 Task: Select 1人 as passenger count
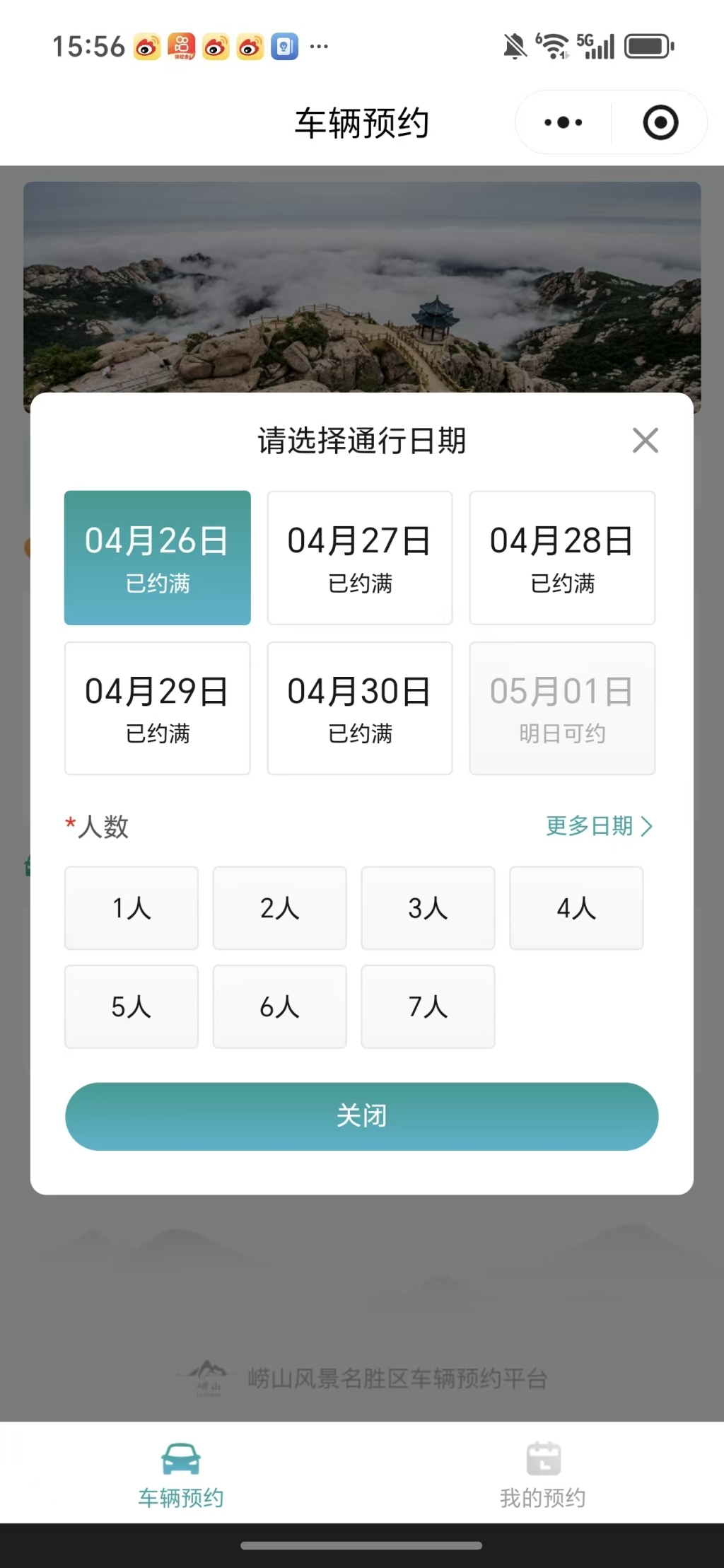pos(132,907)
